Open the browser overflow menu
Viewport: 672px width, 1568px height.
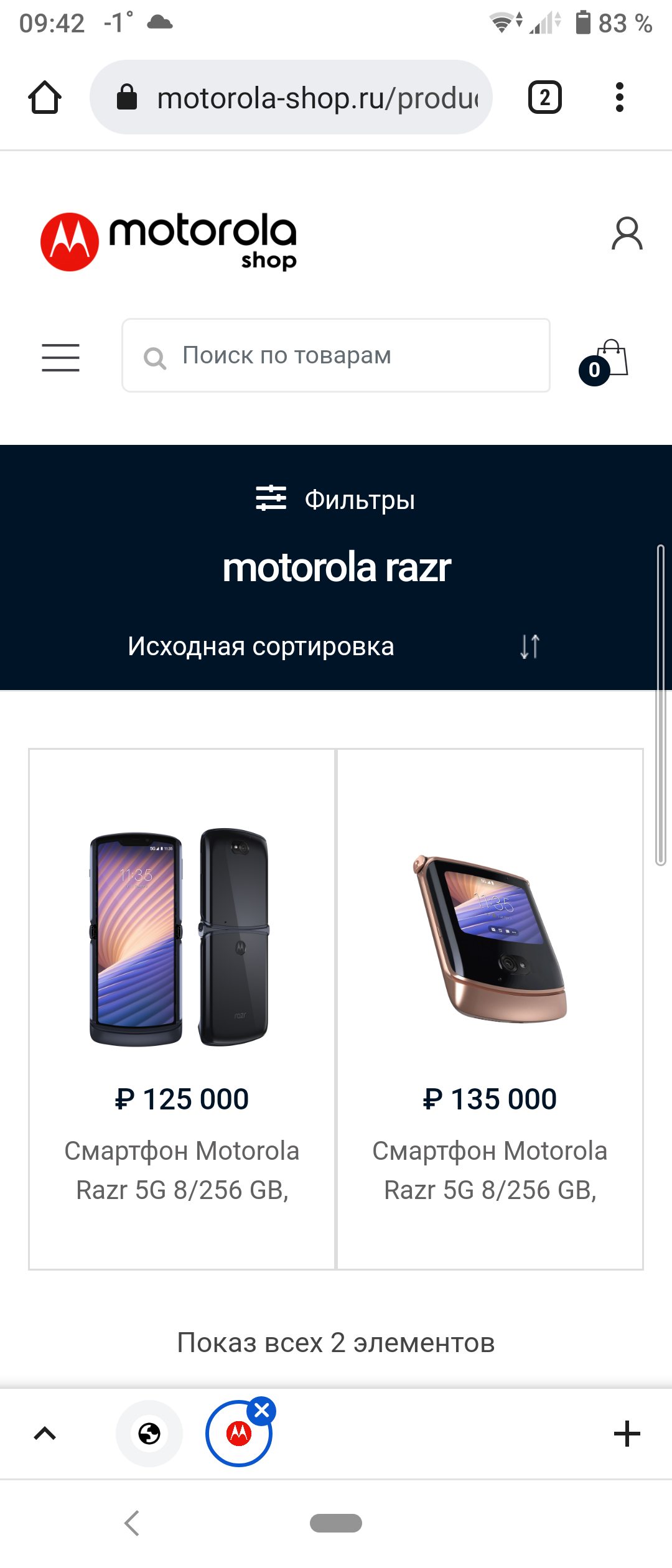619,98
